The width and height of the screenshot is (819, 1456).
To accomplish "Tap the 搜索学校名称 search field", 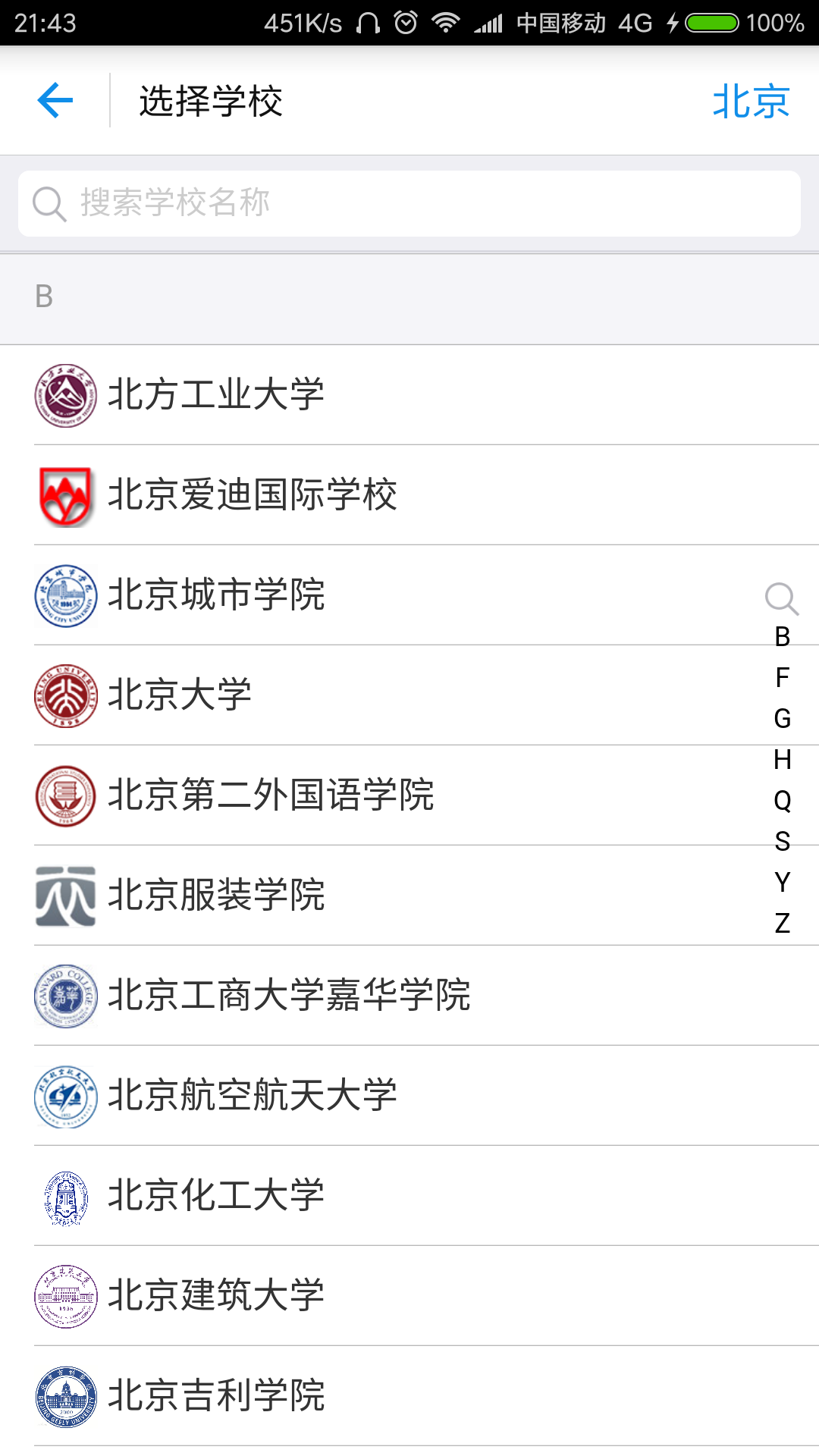I will point(409,203).
